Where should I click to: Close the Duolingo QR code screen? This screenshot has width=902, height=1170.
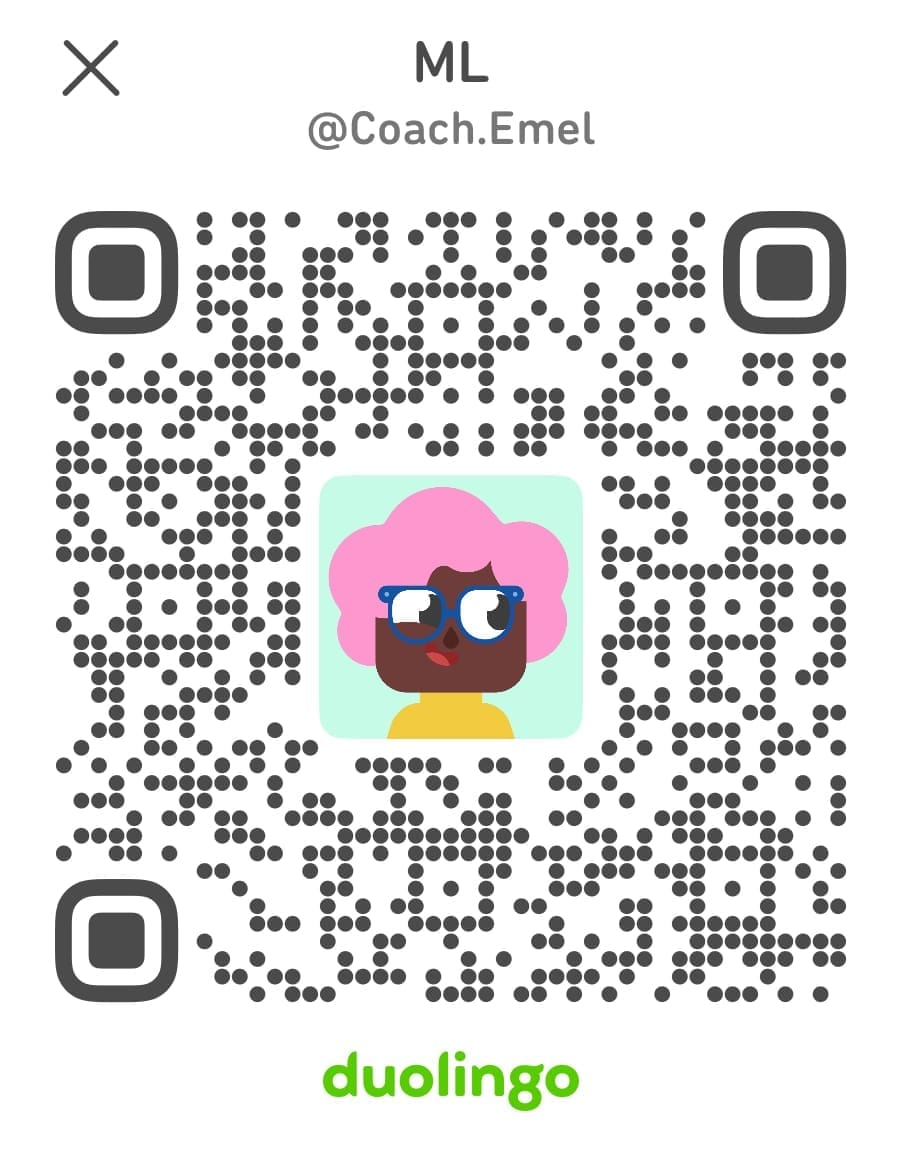[91, 68]
